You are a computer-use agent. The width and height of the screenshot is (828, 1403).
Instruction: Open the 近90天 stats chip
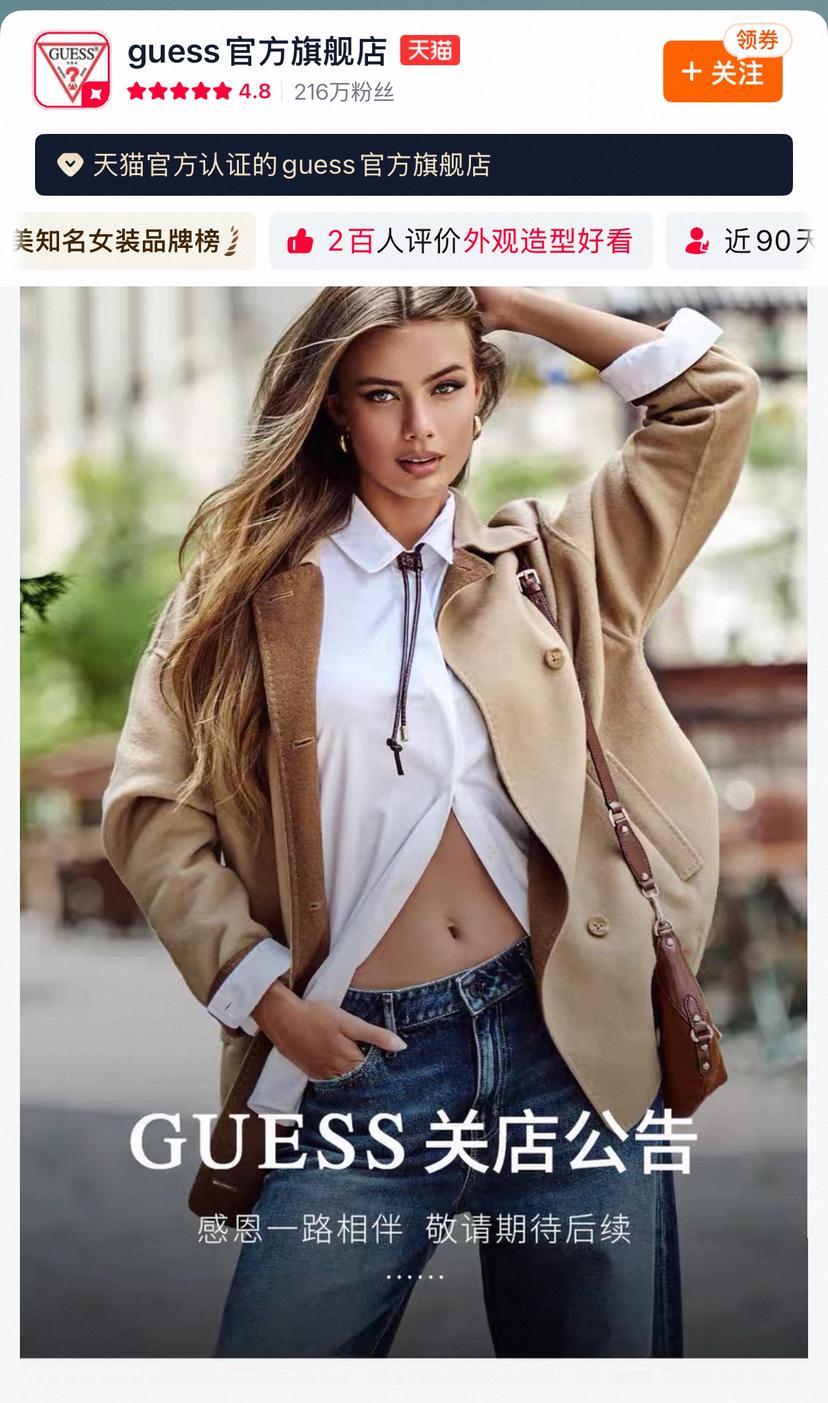pos(748,241)
